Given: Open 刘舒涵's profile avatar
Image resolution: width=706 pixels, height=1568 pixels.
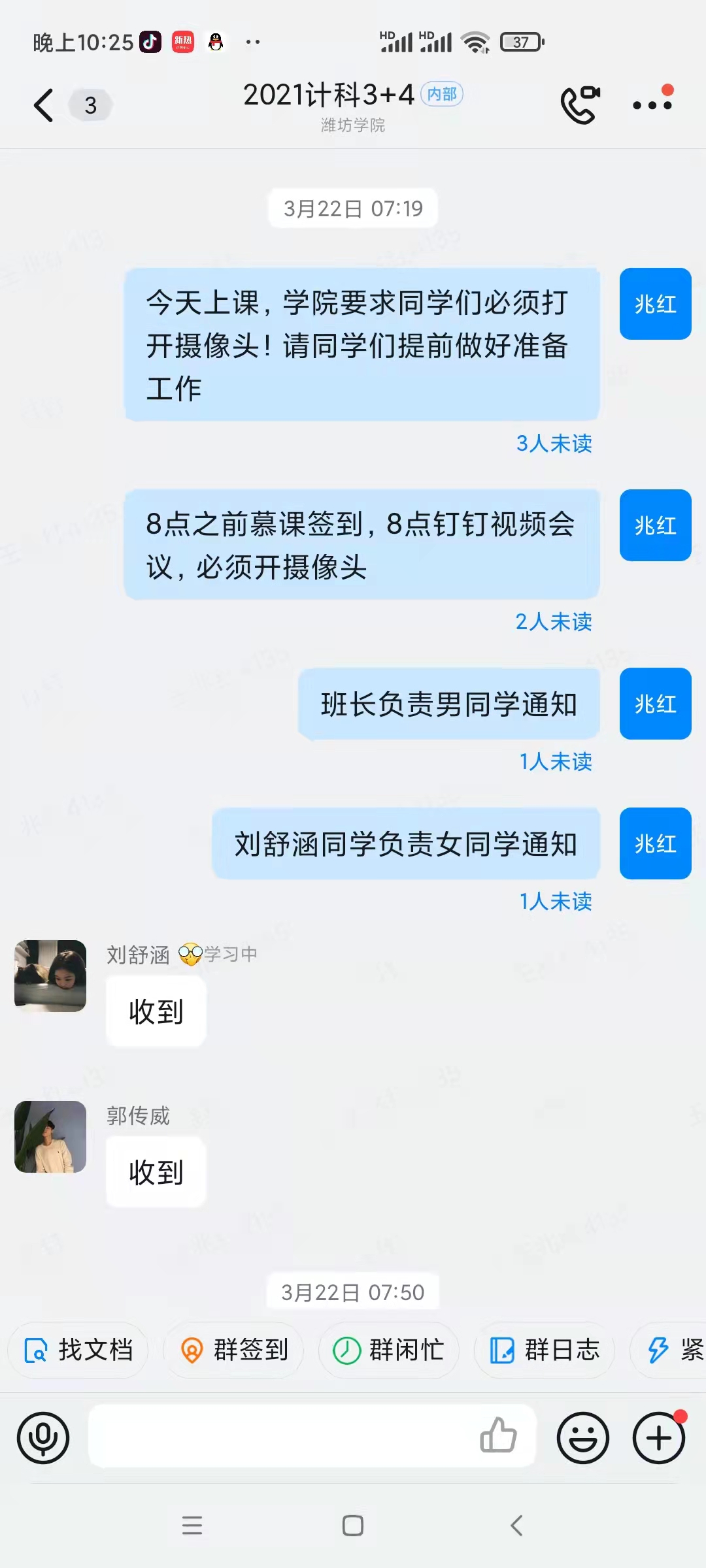Looking at the screenshot, I should point(50,976).
